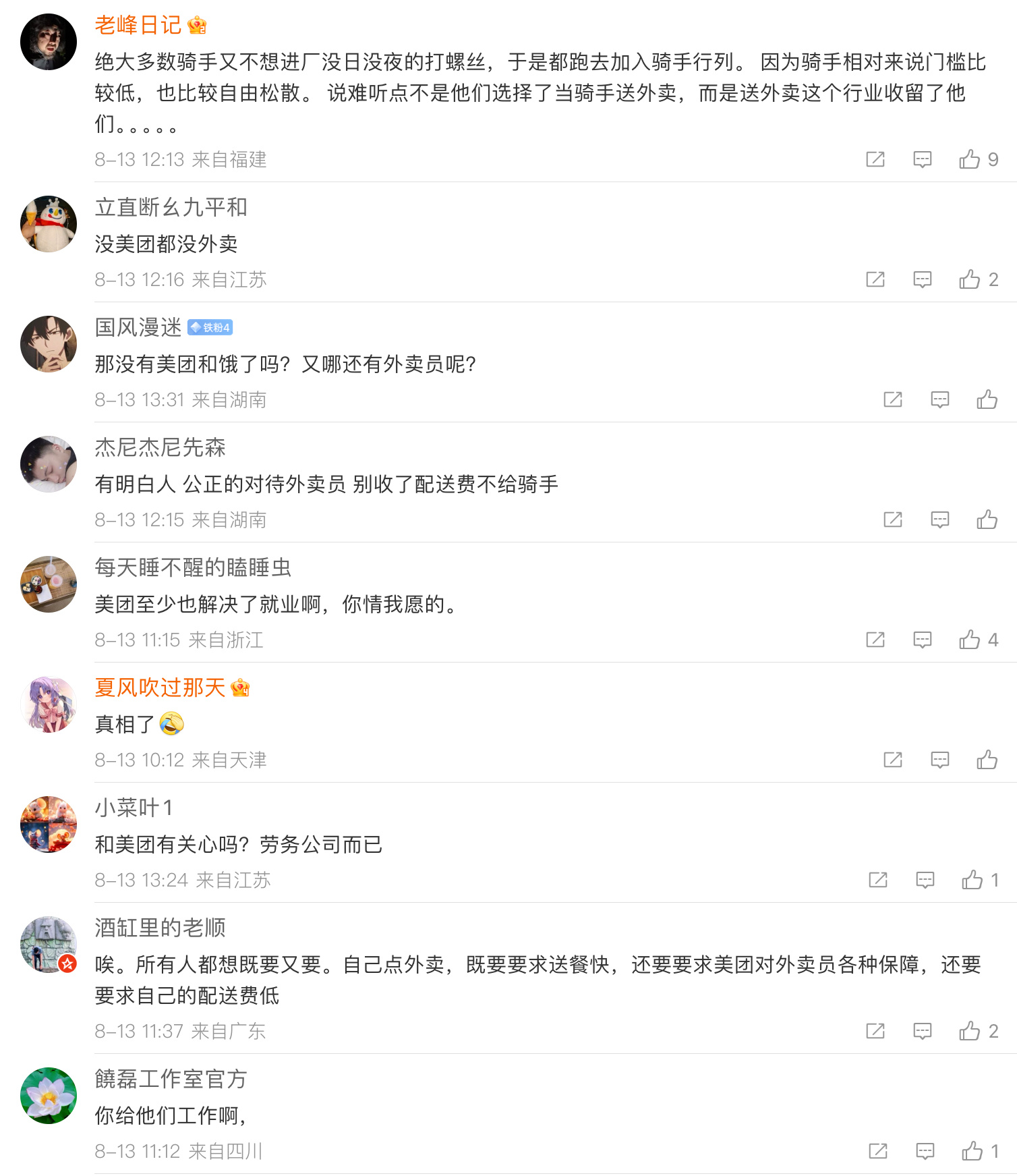The height and width of the screenshot is (1176, 1017).
Task: Reply to 夏风吹过那天's comment
Action: [939, 760]
